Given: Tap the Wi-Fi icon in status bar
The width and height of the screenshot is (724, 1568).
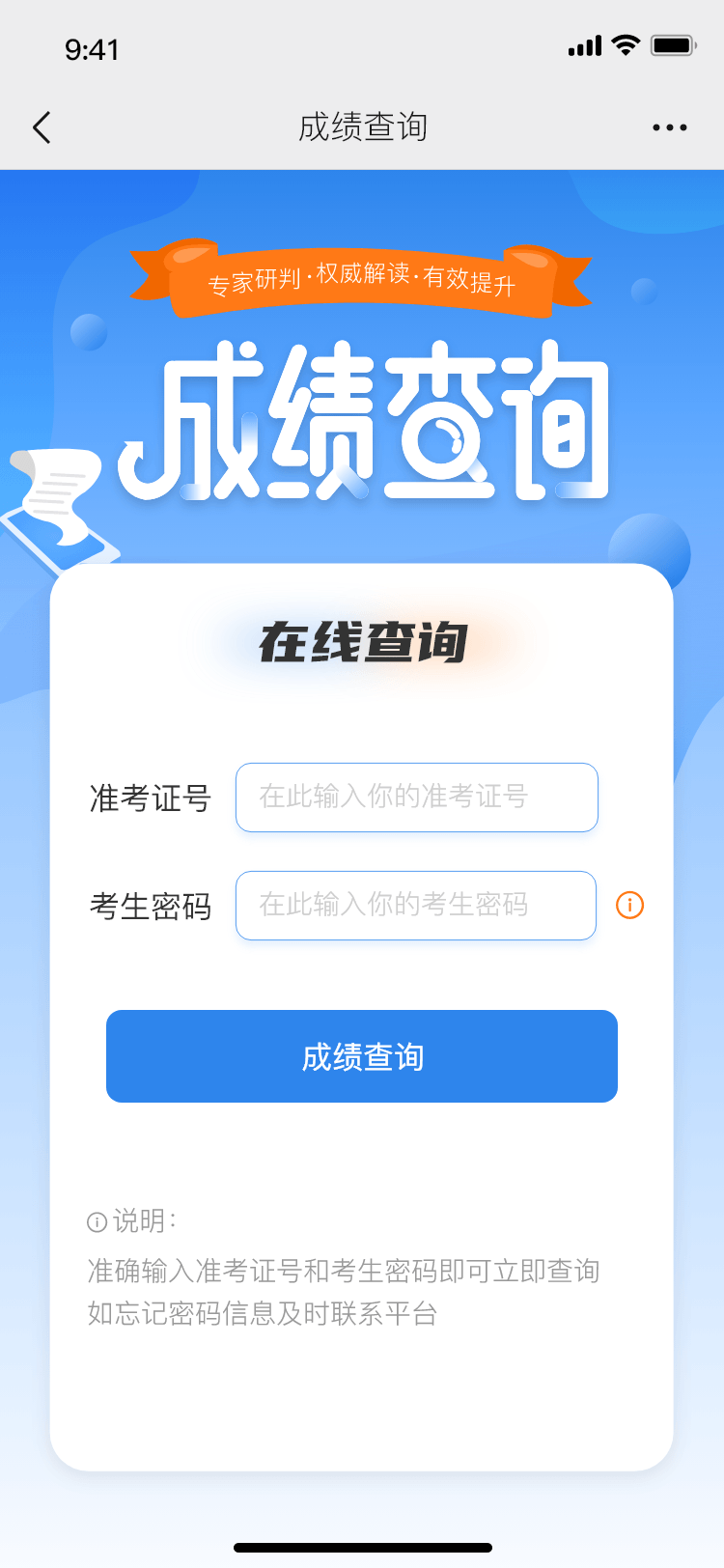Looking at the screenshot, I should coord(624,44).
